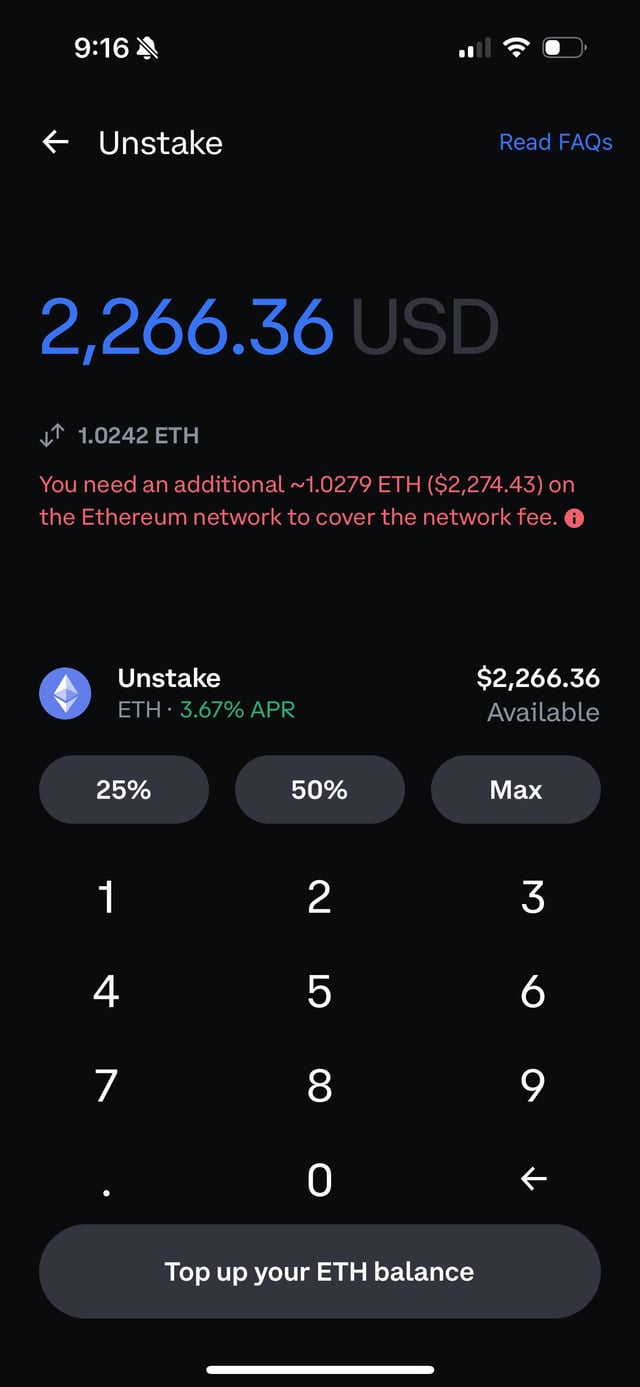Switch amount display between USD and ETH
Image resolution: width=640 pixels, height=1387 pixels.
51,435
